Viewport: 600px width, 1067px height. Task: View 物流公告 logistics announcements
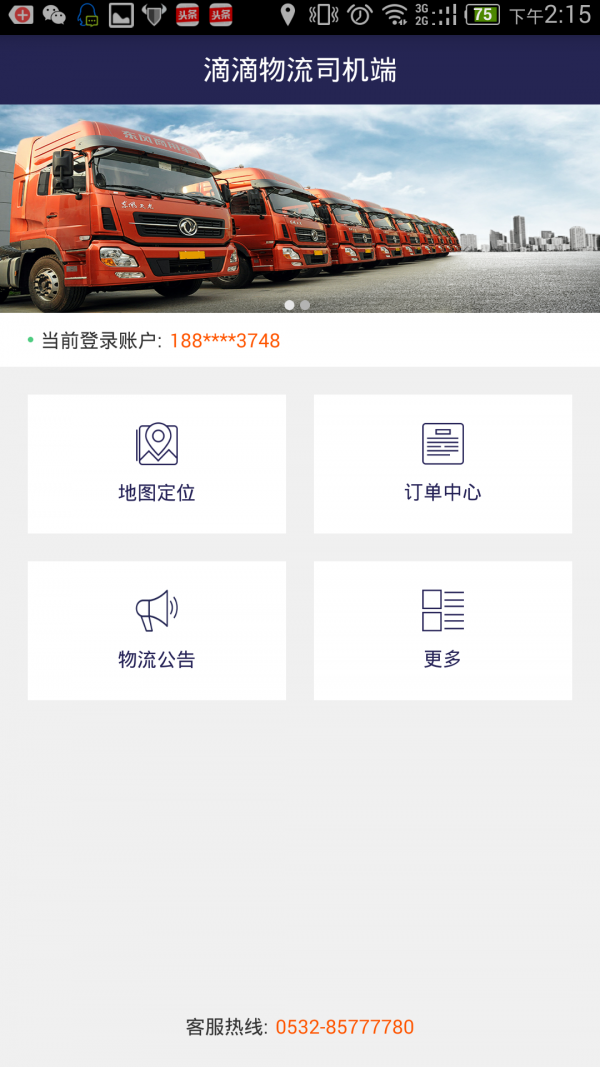[157, 630]
